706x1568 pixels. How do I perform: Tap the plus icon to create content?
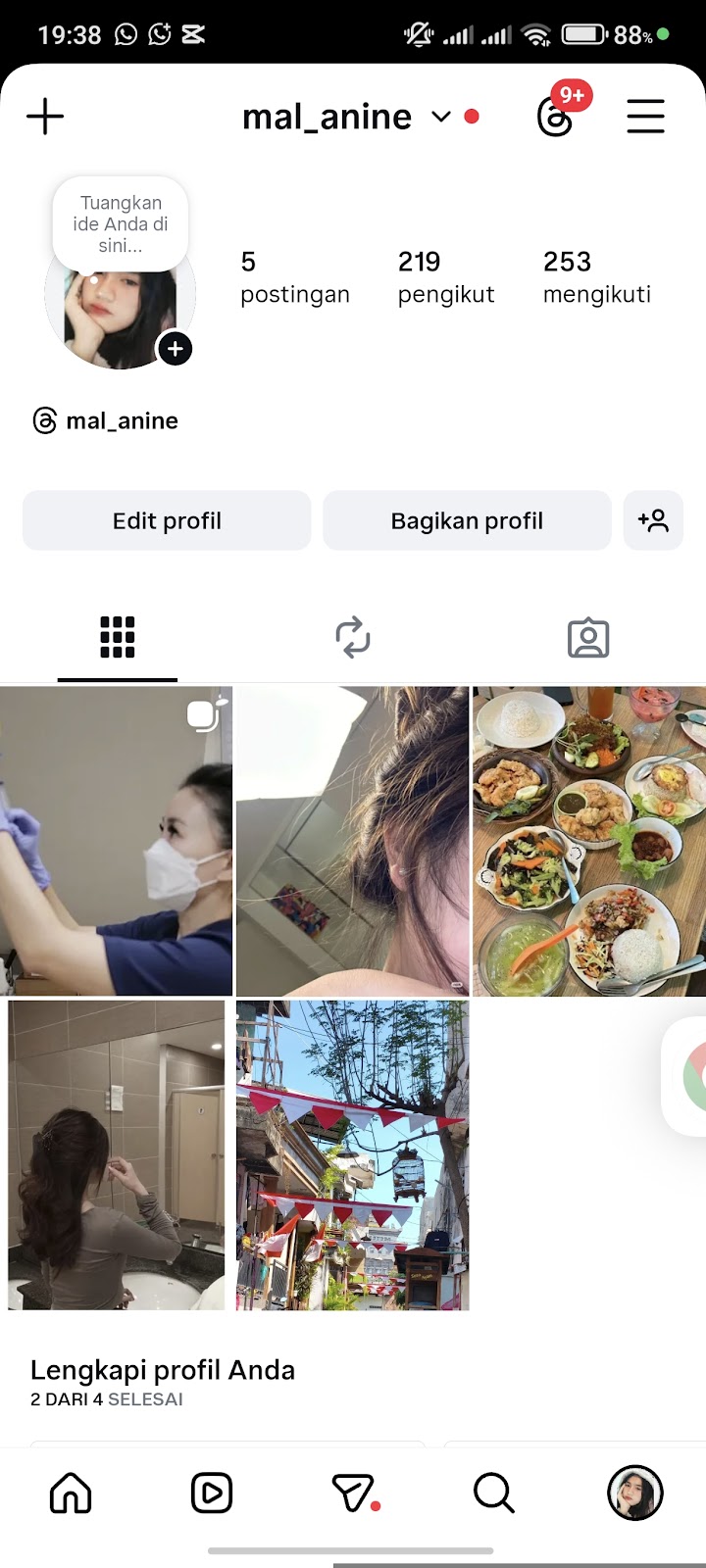45,117
